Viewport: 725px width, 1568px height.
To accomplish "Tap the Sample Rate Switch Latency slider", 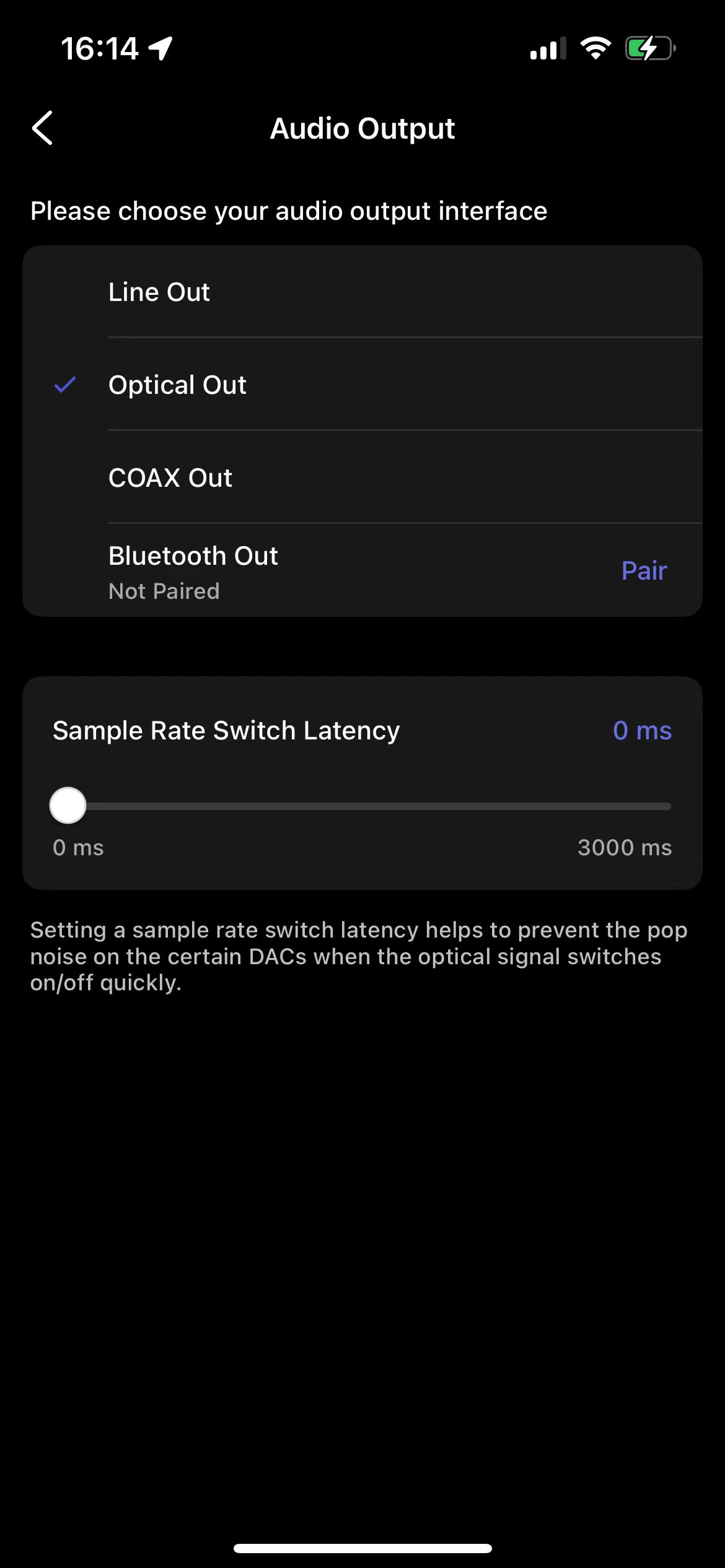I will tap(362, 806).
